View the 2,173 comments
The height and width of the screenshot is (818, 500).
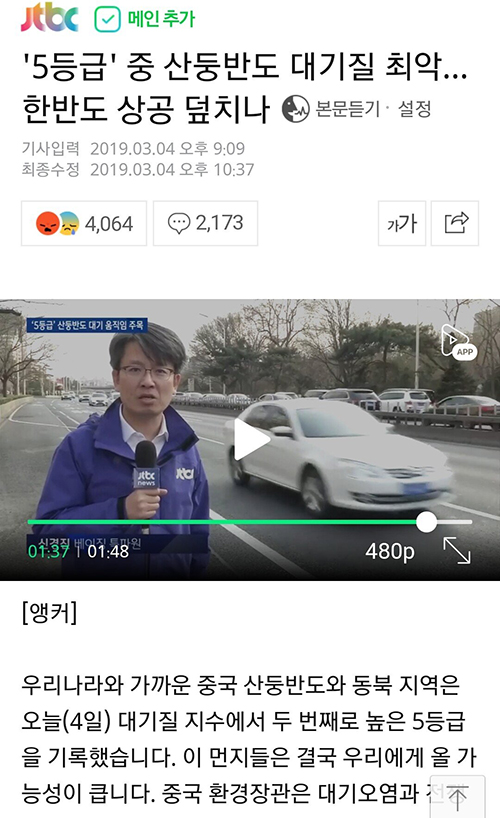coord(206,223)
